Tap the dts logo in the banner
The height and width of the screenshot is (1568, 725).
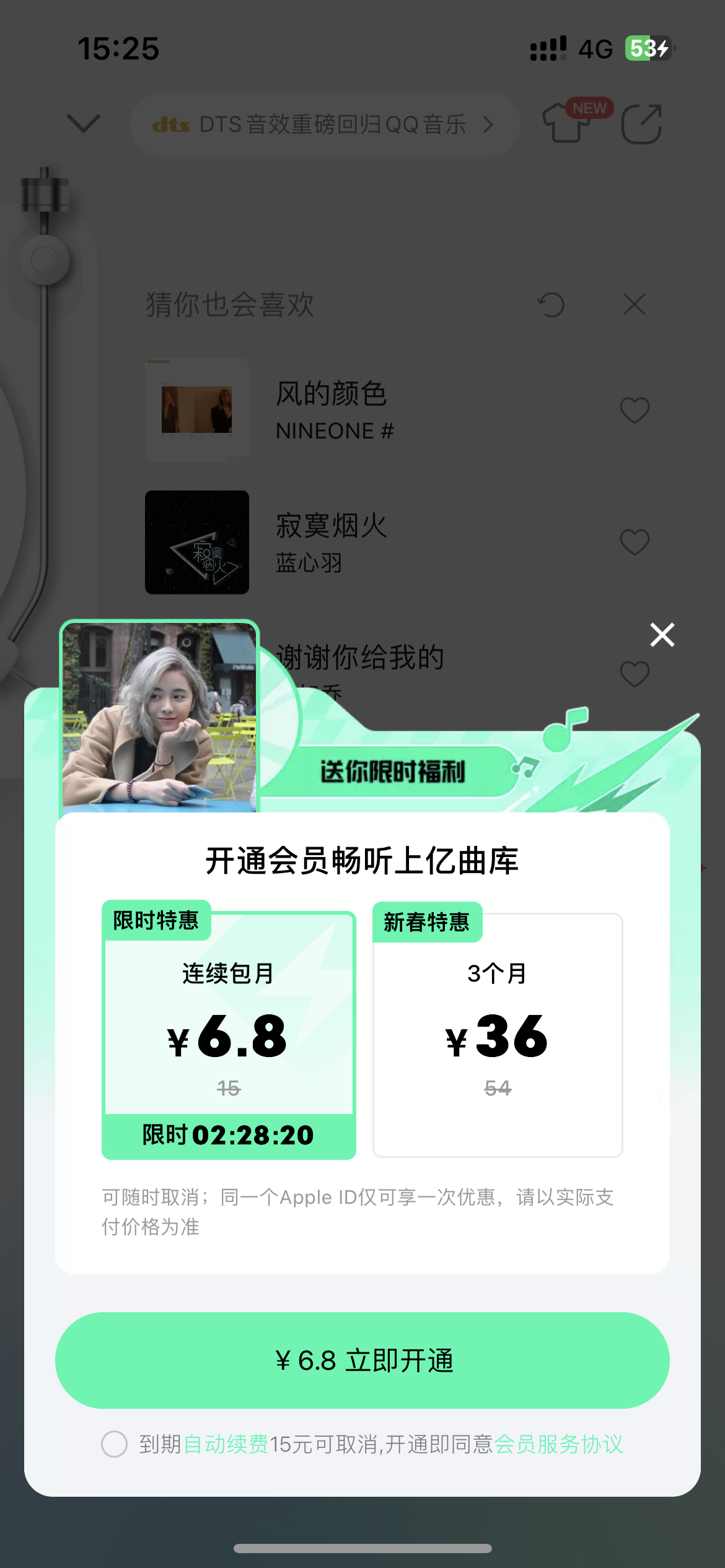point(172,124)
